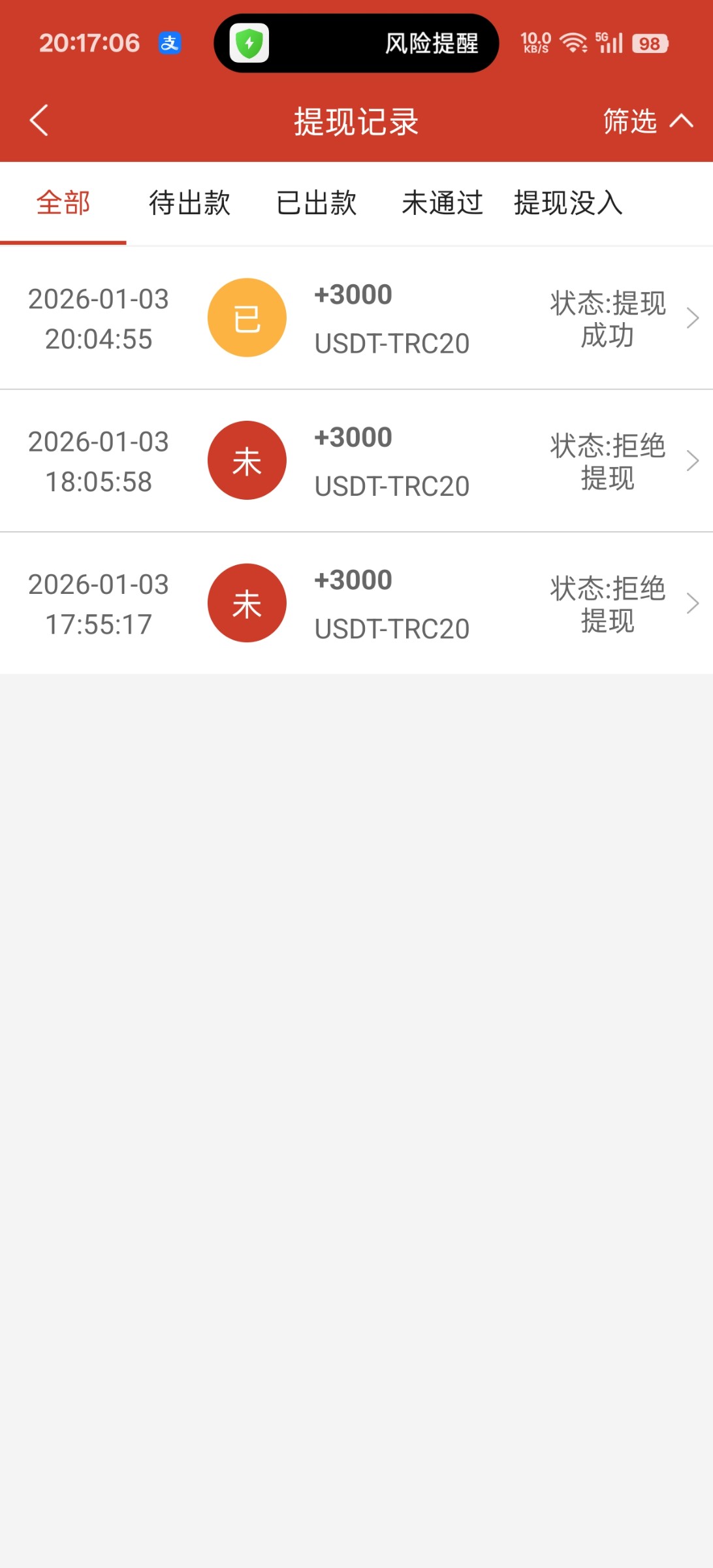Open the 18:05:58 rejected withdrawal record
This screenshot has width=713, height=1568.
(x=356, y=461)
